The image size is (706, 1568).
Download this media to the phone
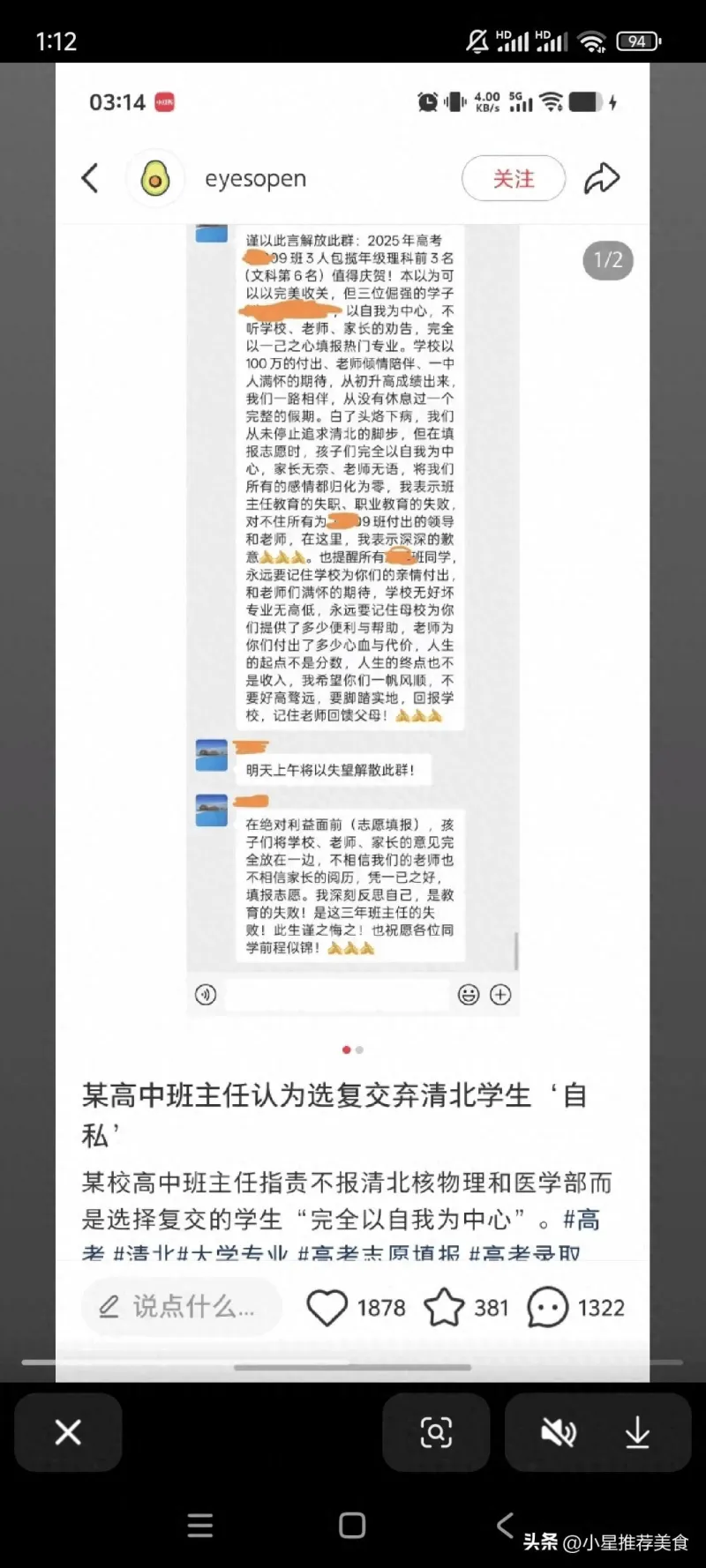tap(637, 1432)
